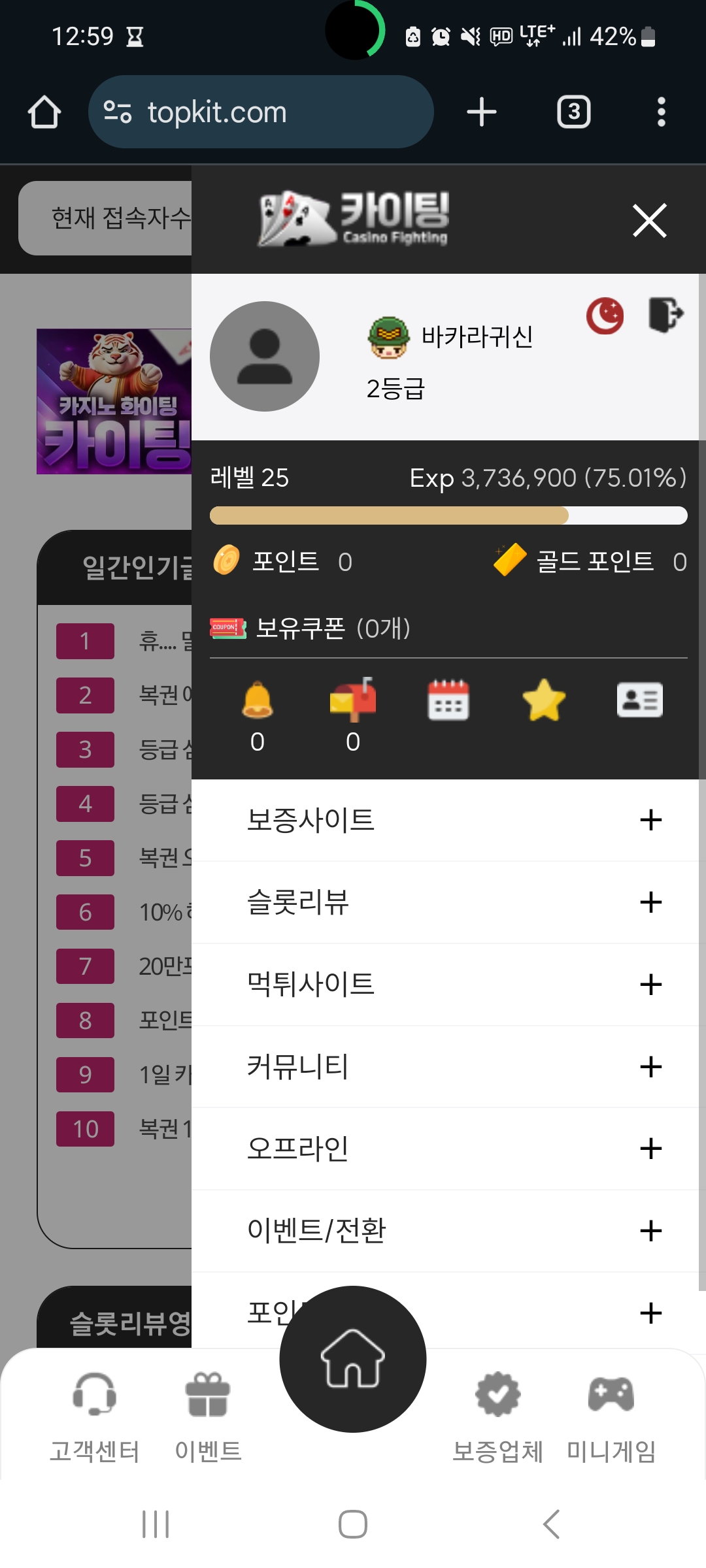This screenshot has width=706, height=1568.
Task: Expand the 커뮤니티 menu
Action: pos(650,1067)
